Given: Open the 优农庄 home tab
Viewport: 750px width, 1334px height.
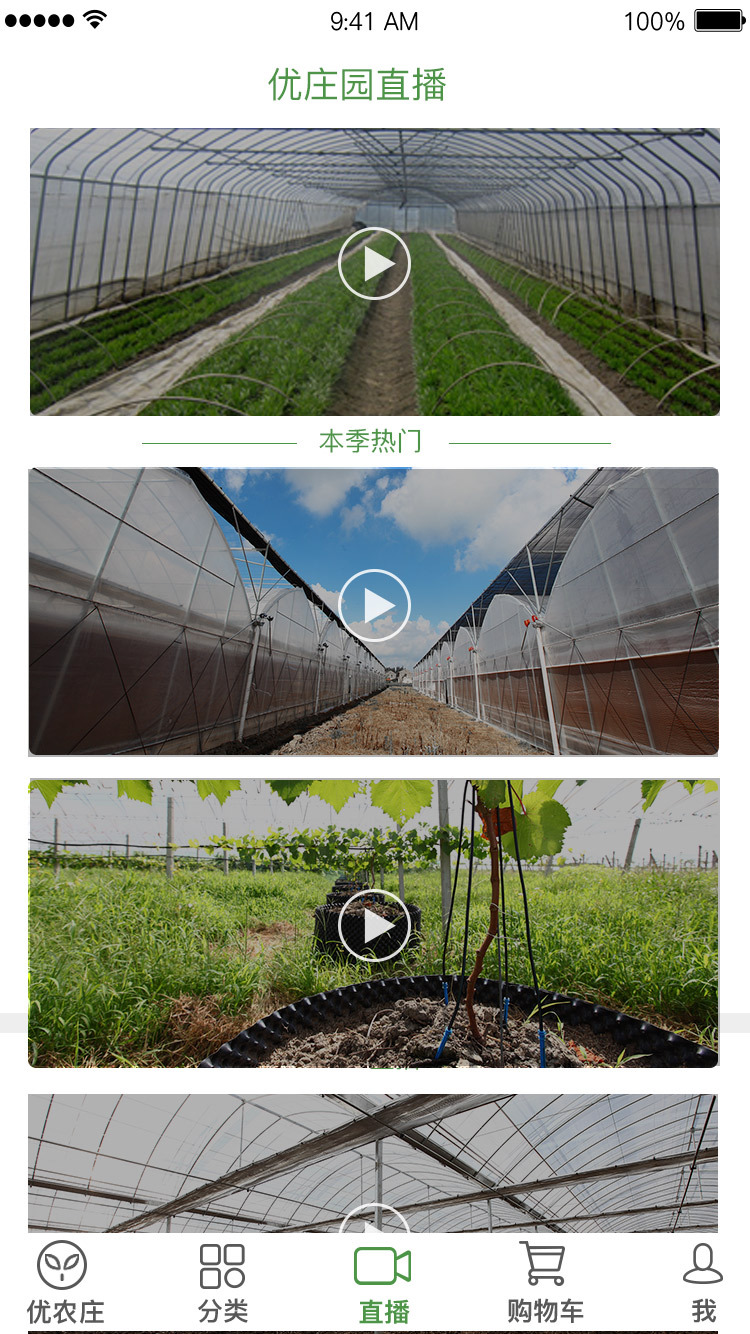Looking at the screenshot, I should point(64,1282).
